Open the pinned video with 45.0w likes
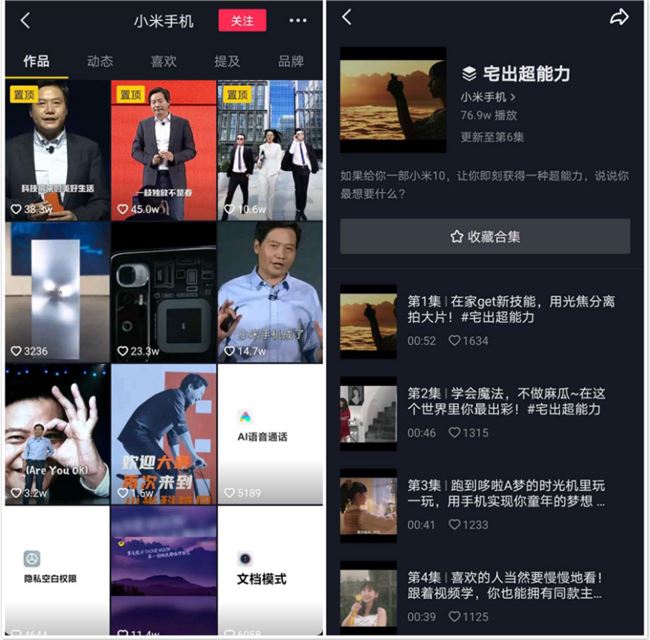650x640 pixels. click(x=163, y=150)
